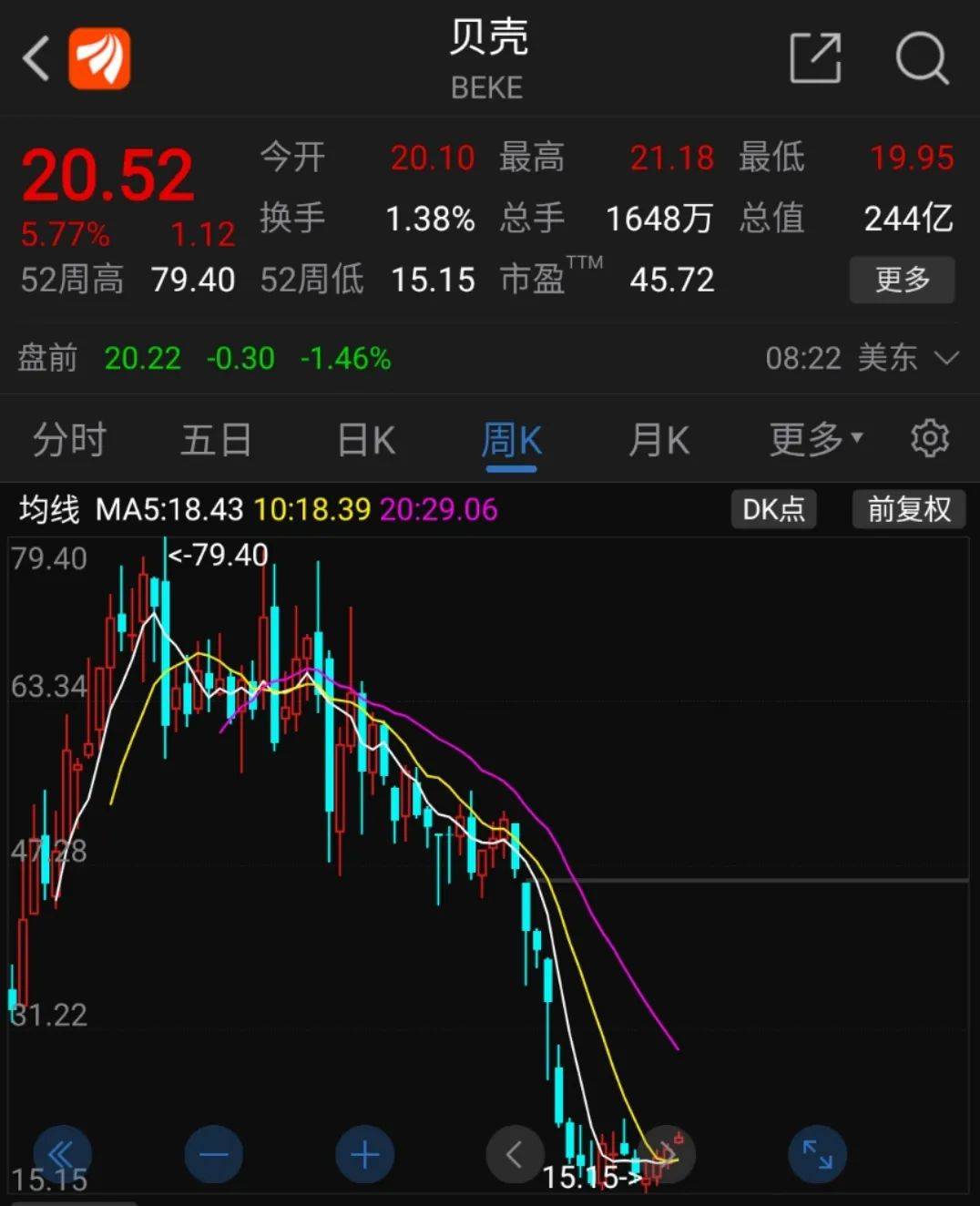The height and width of the screenshot is (1206, 980).
Task: Zoom out the K-line chart
Action: click(x=213, y=1155)
